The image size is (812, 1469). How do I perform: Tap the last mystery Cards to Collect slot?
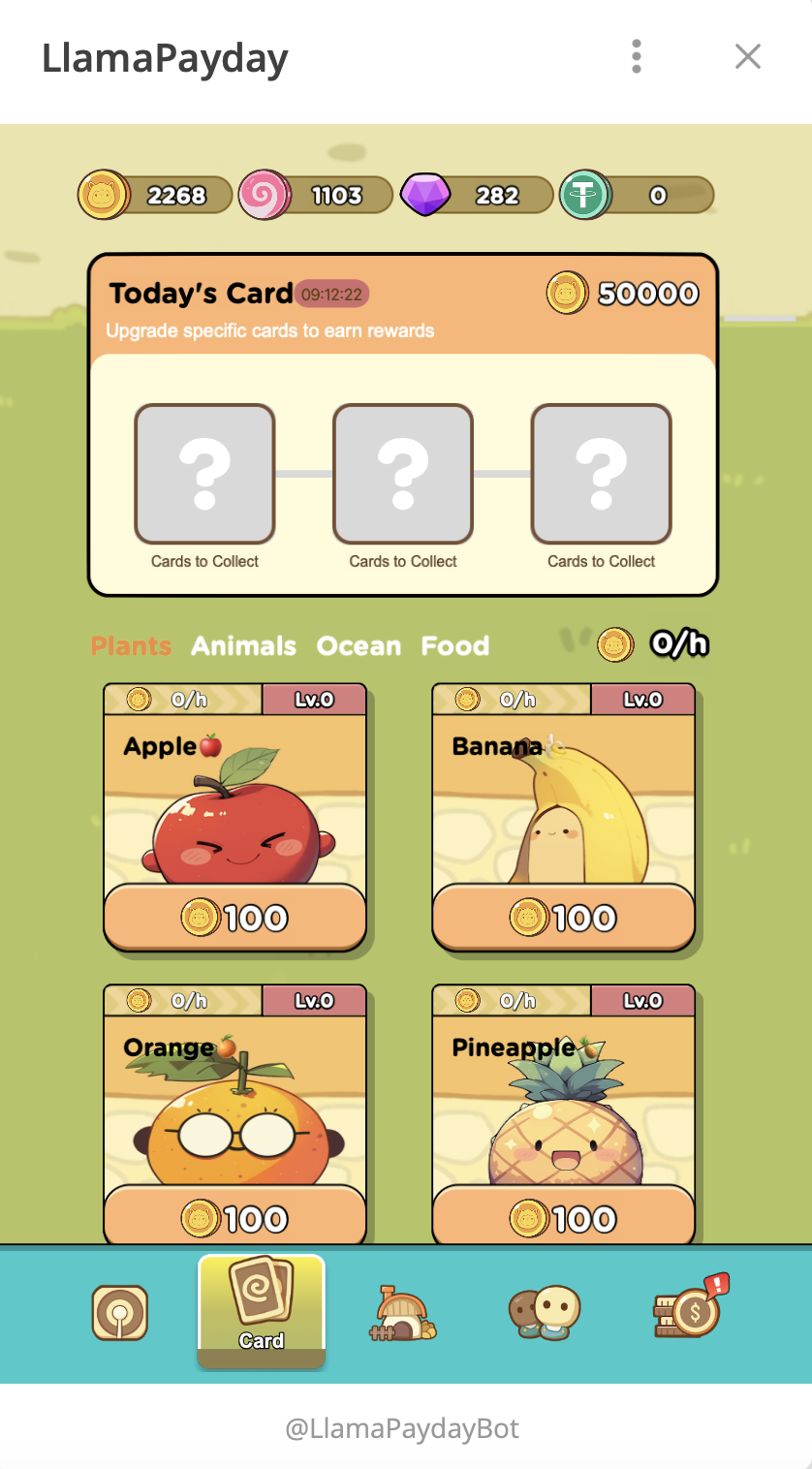[x=601, y=474]
